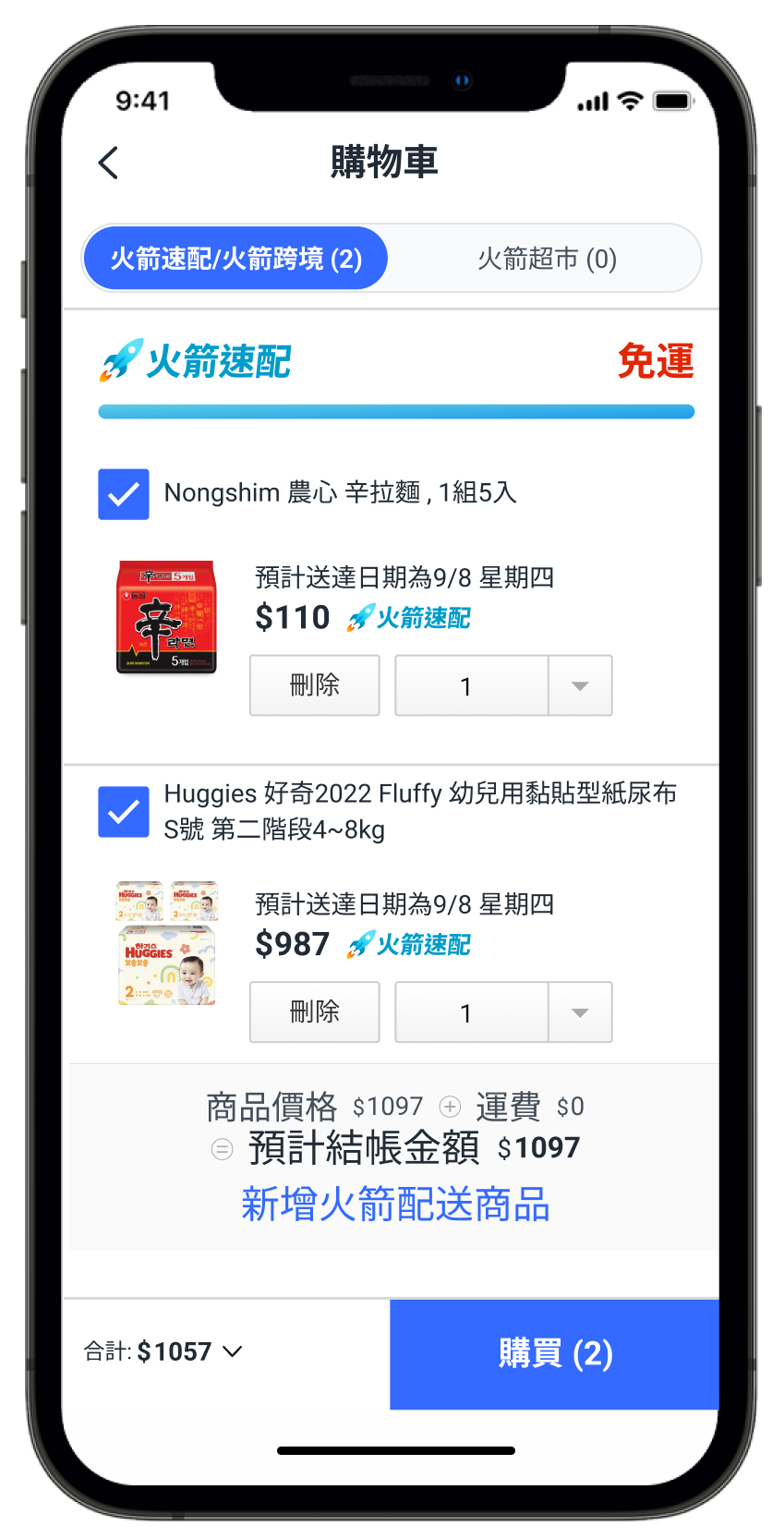Viewport: 784px width, 1538px height.
Task: Uncheck the Nongshim 辛拉麵 item checkbox
Action: pyautogui.click(x=124, y=494)
